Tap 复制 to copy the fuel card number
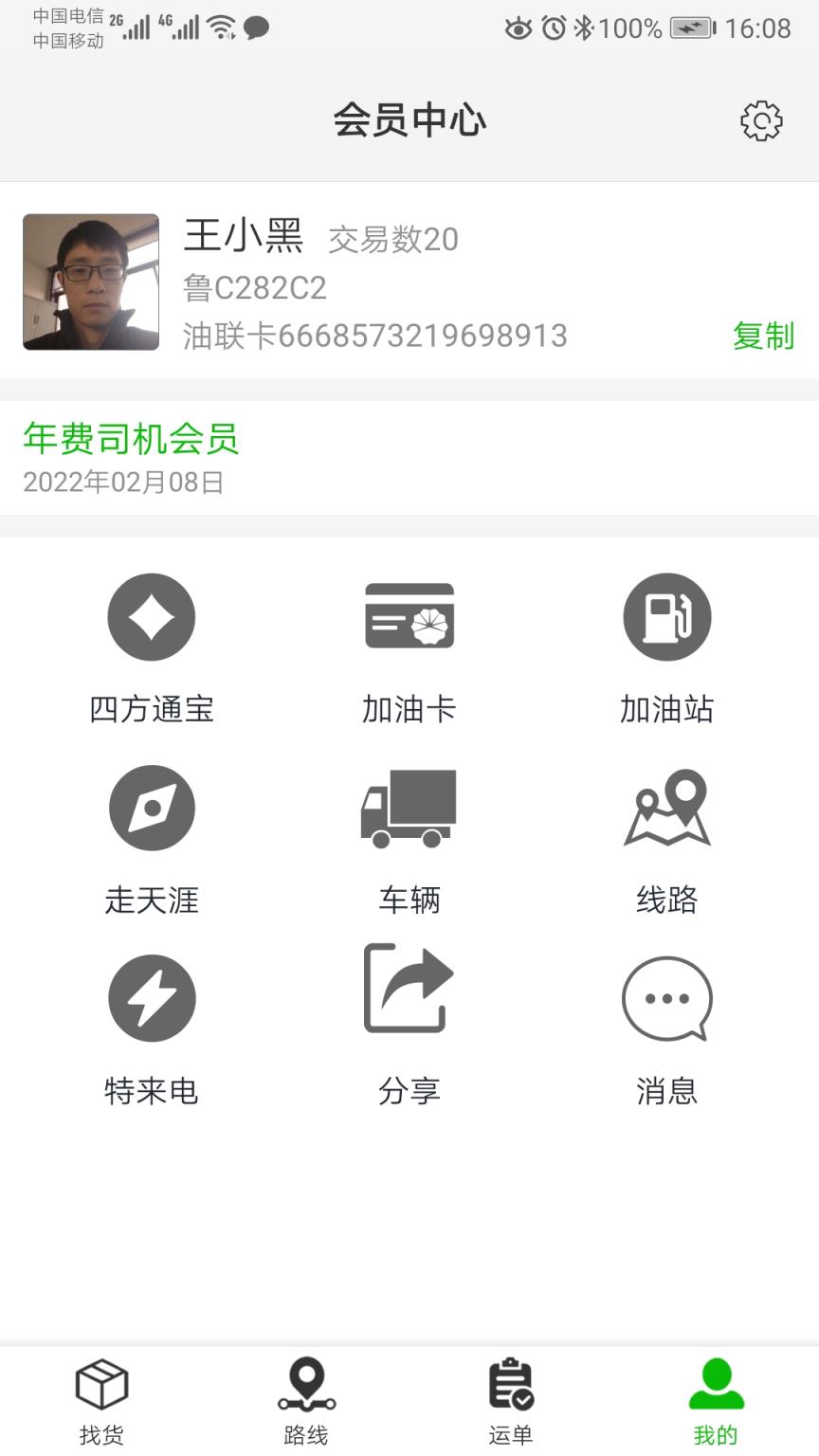The width and height of the screenshot is (819, 1456). 762,337
